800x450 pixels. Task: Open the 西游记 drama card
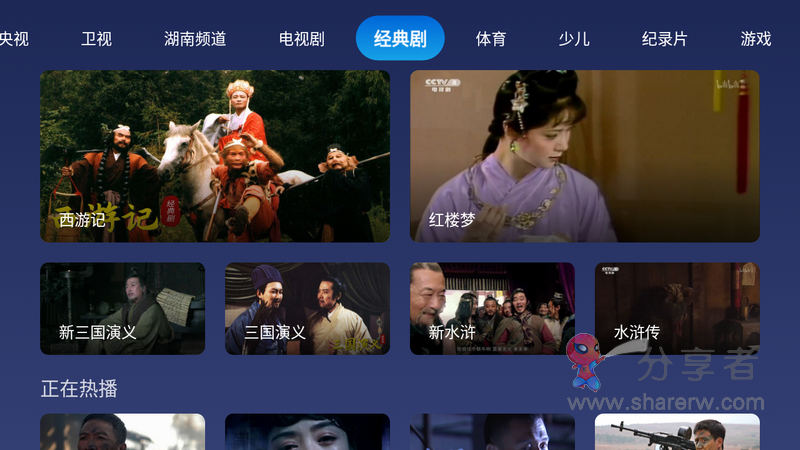tap(215, 156)
